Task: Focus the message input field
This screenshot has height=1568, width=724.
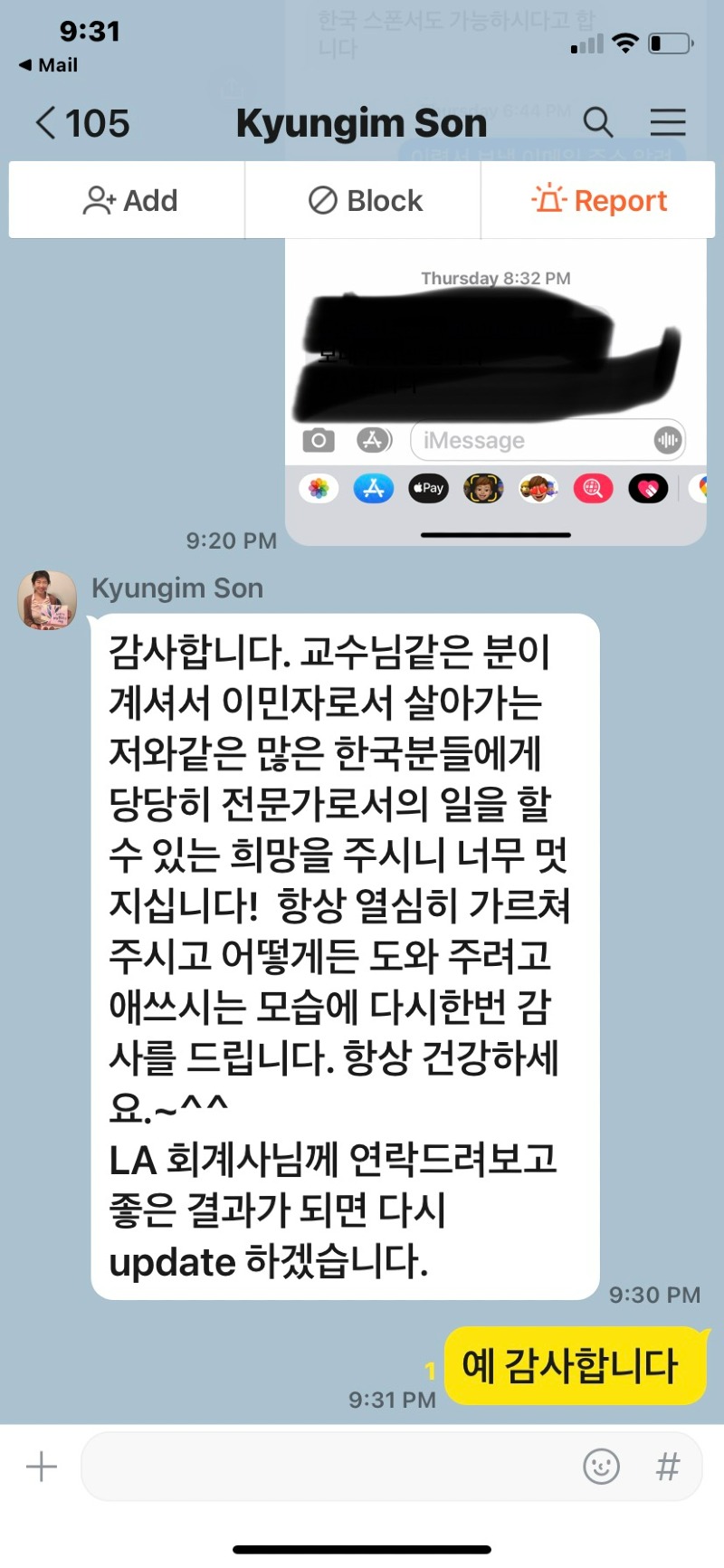Action: coord(326,1467)
